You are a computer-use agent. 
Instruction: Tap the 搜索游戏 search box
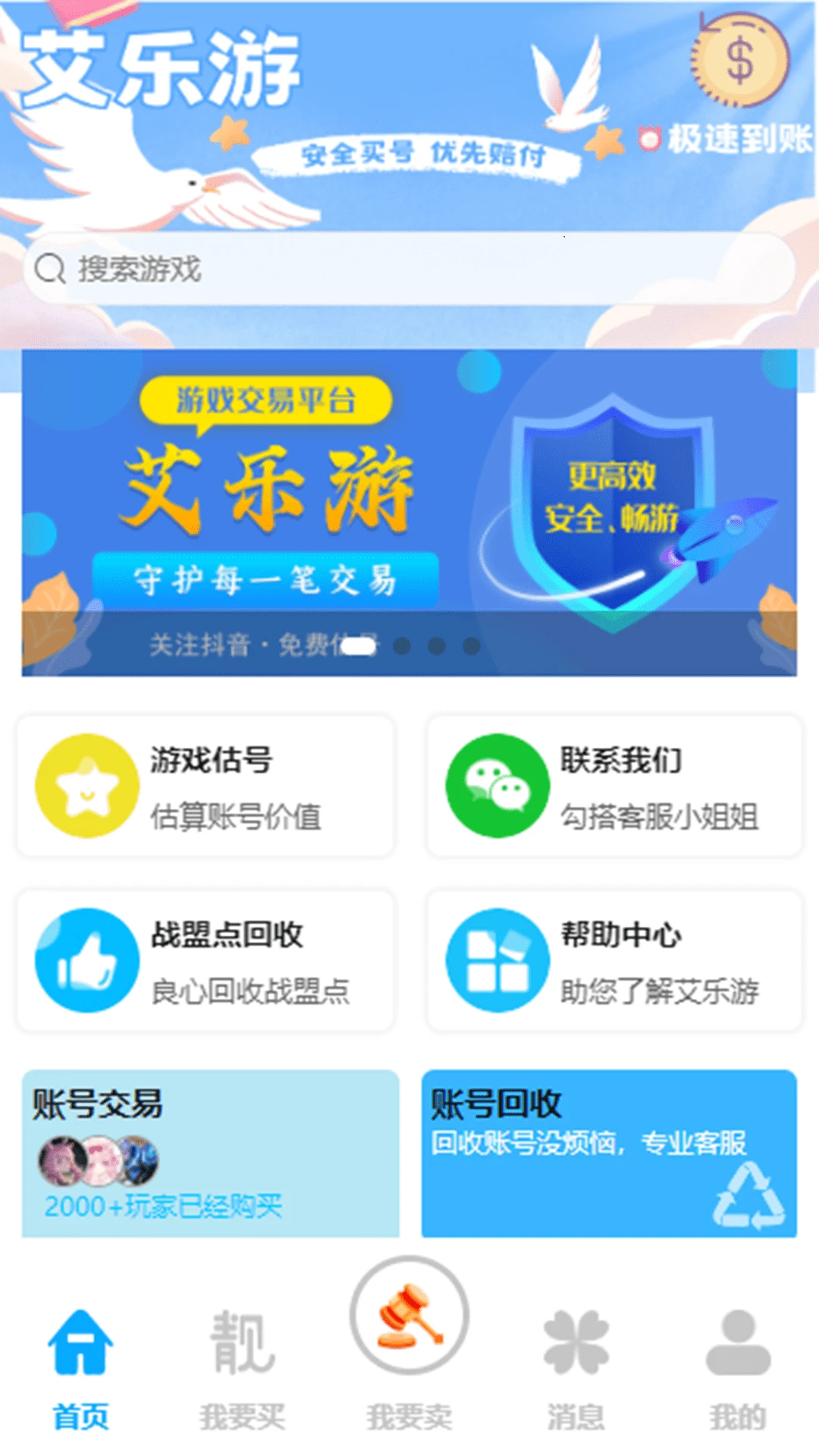point(409,269)
